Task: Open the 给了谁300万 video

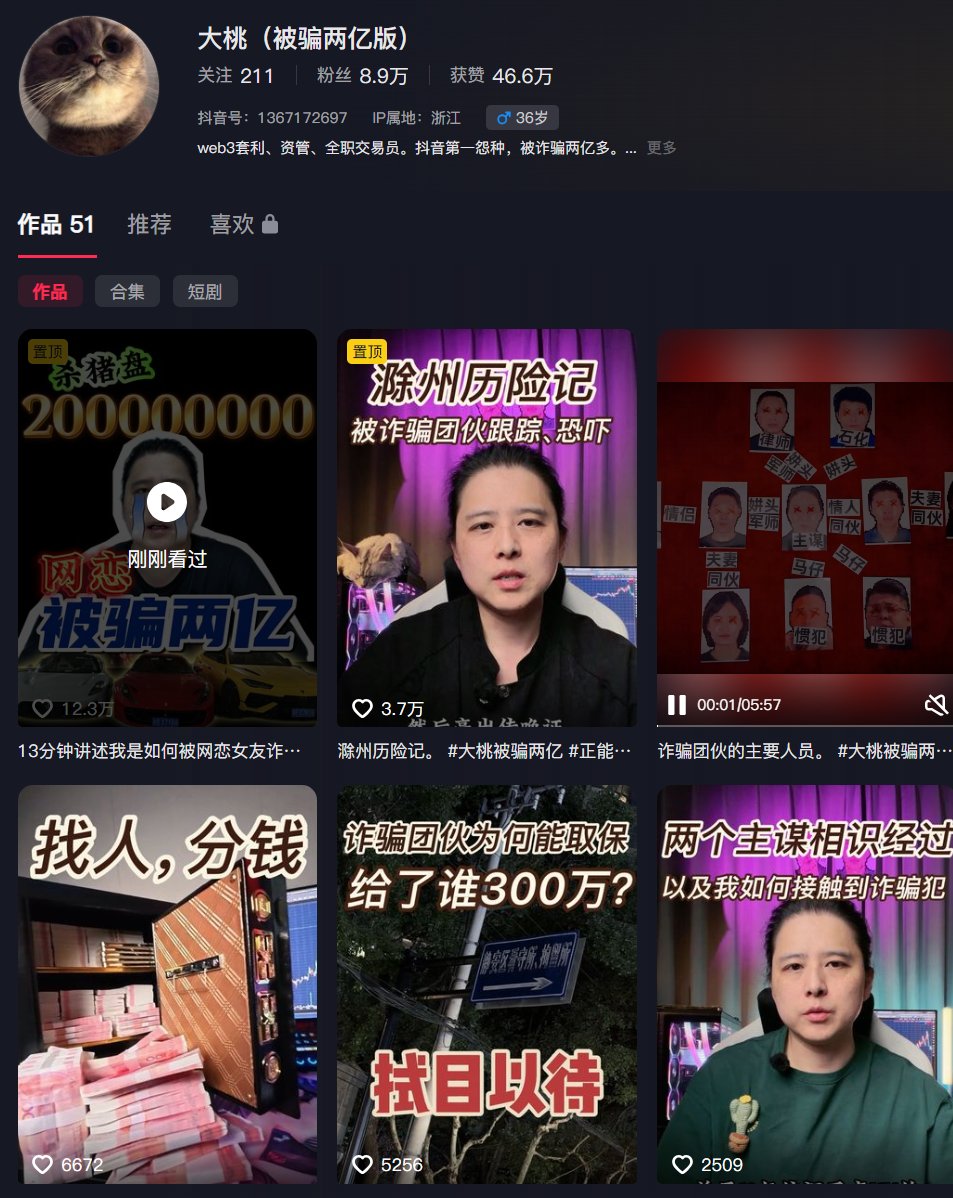Action: (486, 983)
